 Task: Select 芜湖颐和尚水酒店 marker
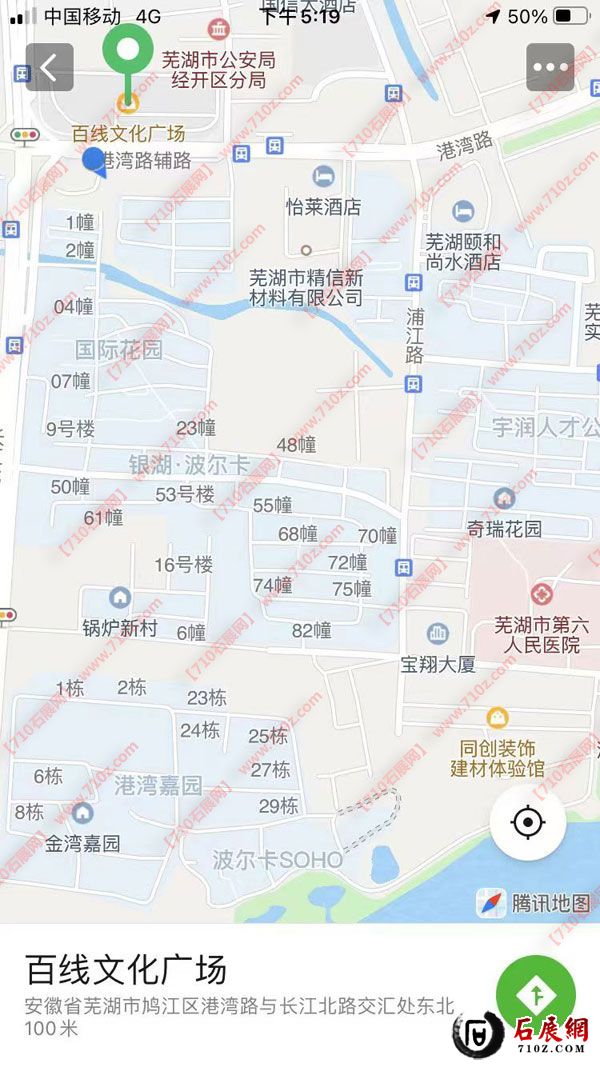(463, 211)
